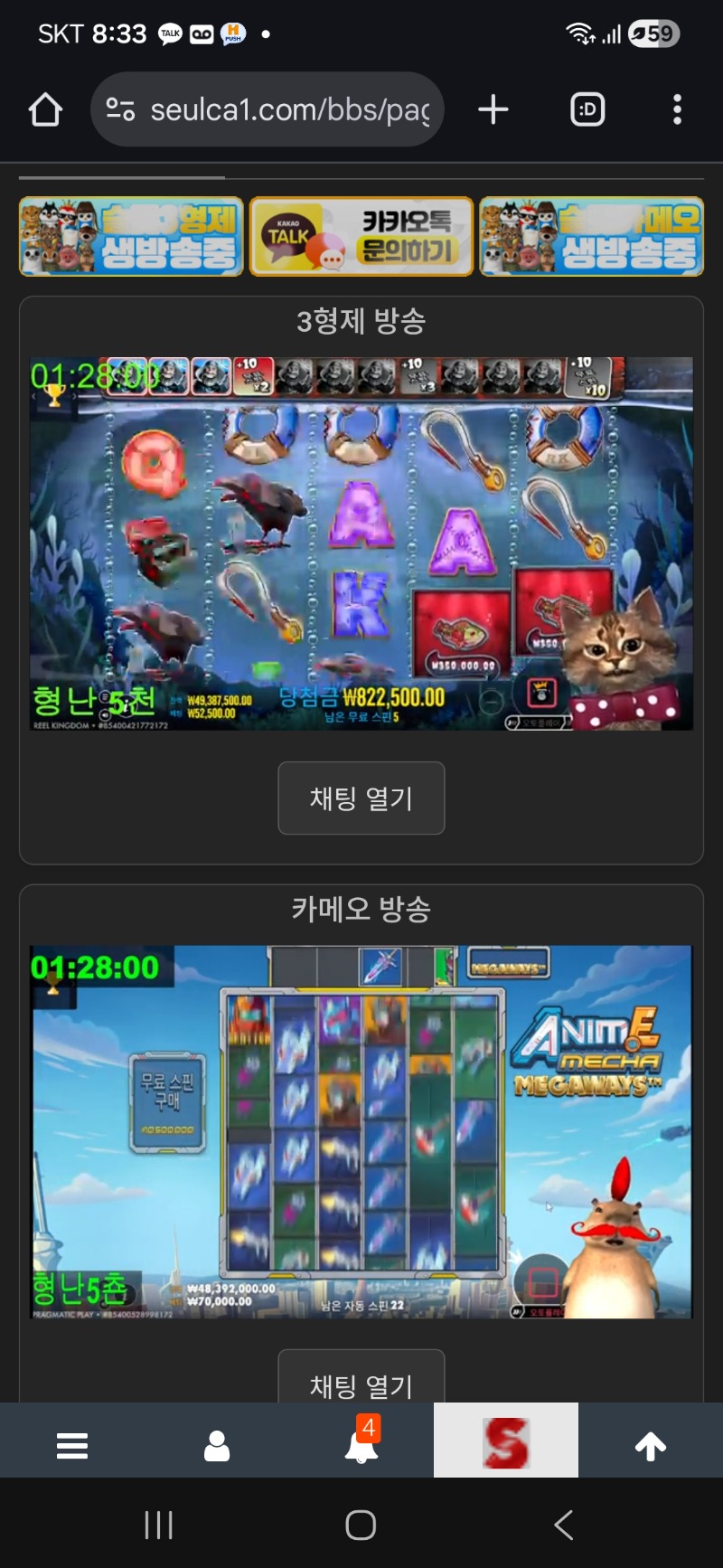Image resolution: width=723 pixels, height=1568 pixels.
Task: Edit the seulca1.com address bar
Action: [289, 110]
